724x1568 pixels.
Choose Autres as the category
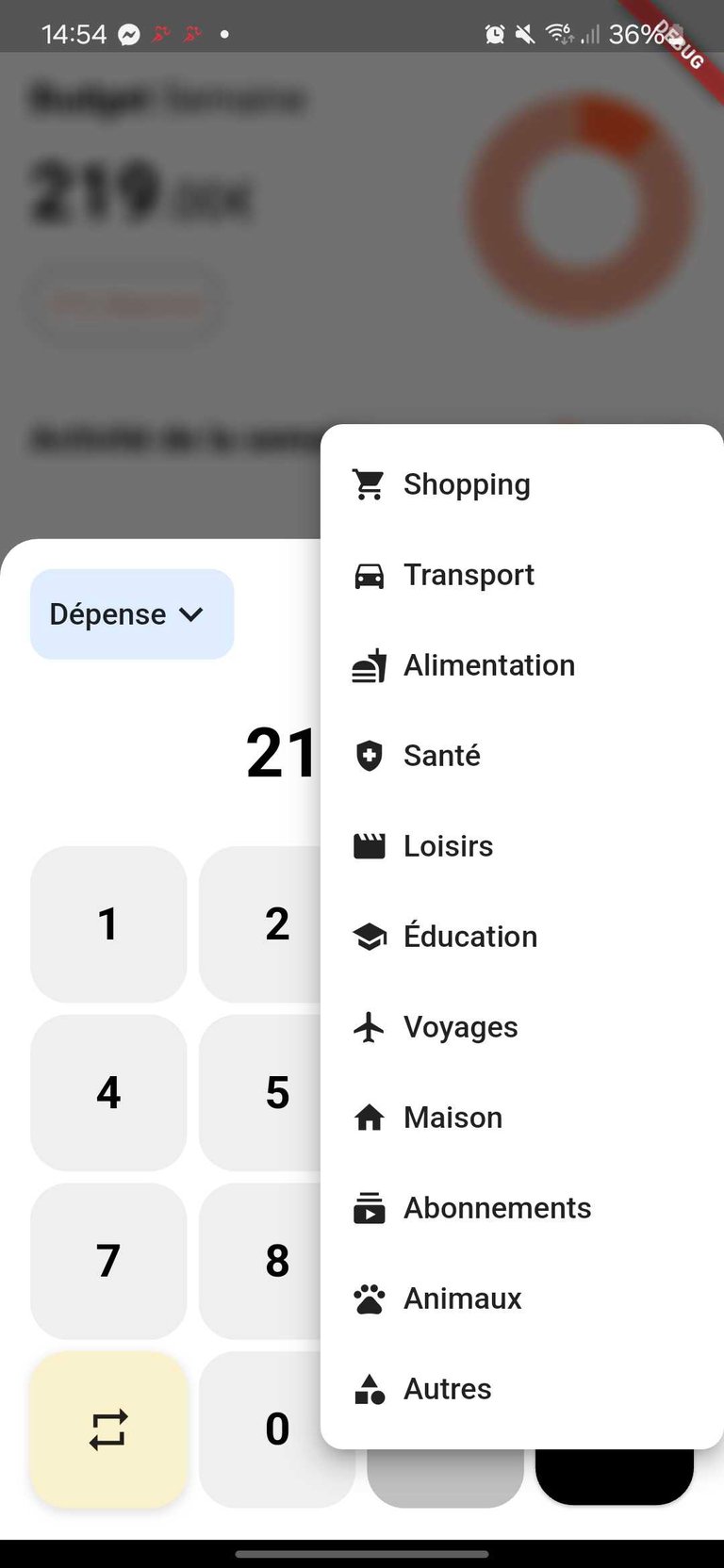[521, 1389]
